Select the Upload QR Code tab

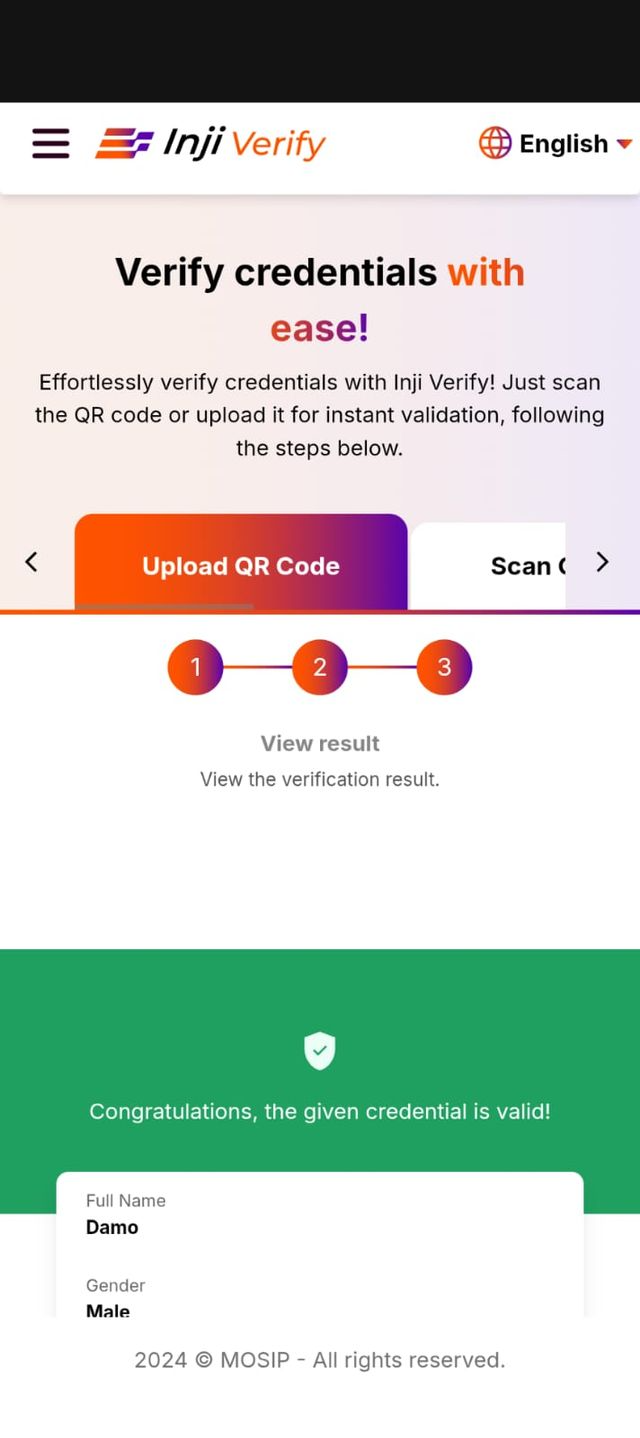[240, 565]
